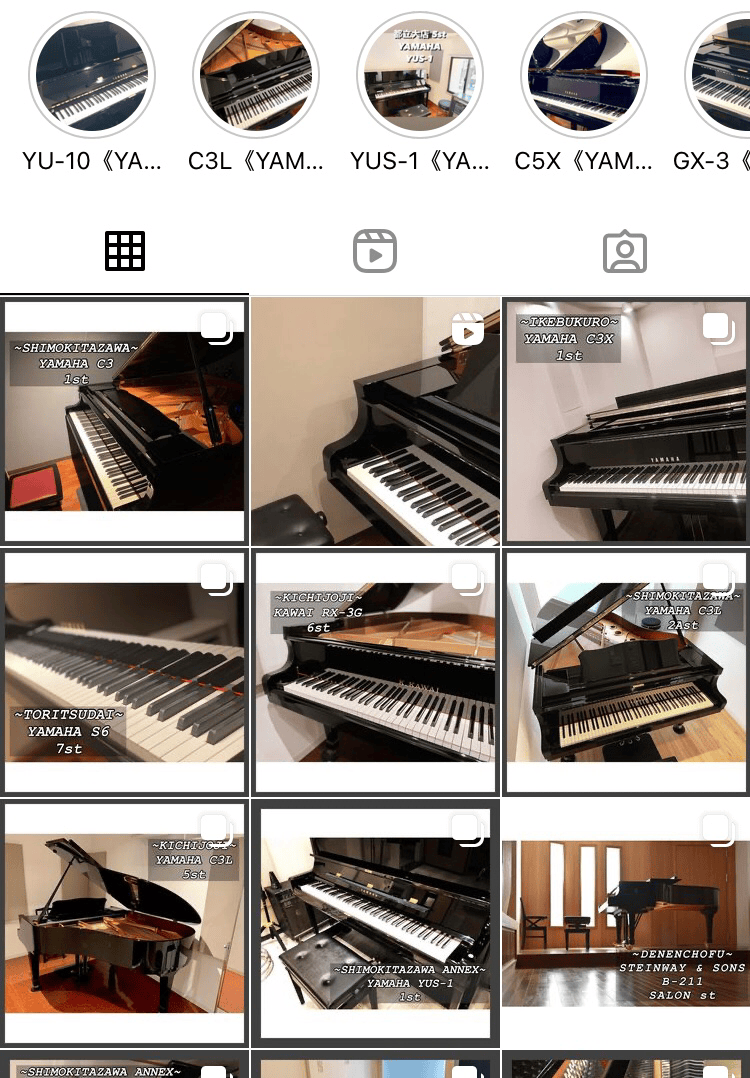Switch to the posts grid tab
The height and width of the screenshot is (1078, 750).
125,251
